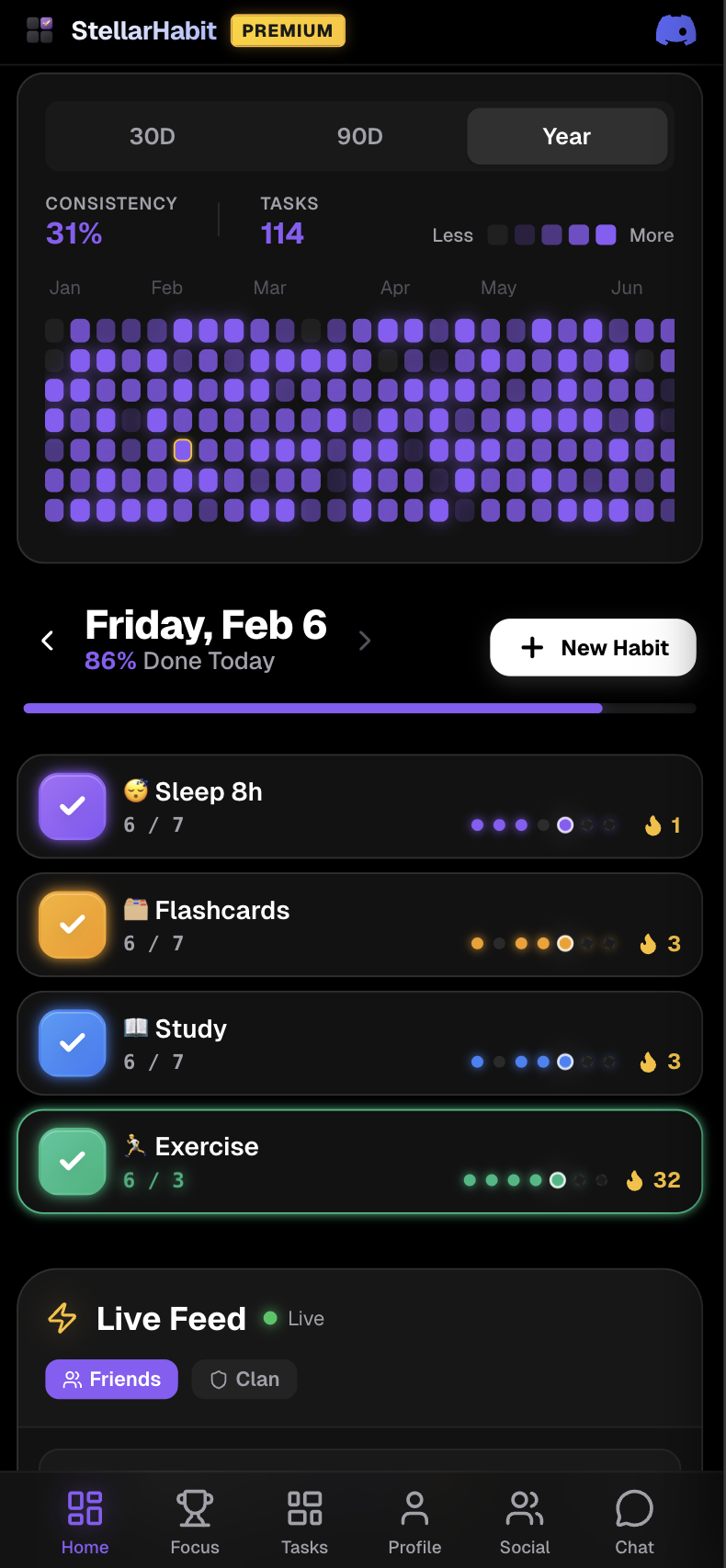Switch to the 30D view

click(151, 136)
